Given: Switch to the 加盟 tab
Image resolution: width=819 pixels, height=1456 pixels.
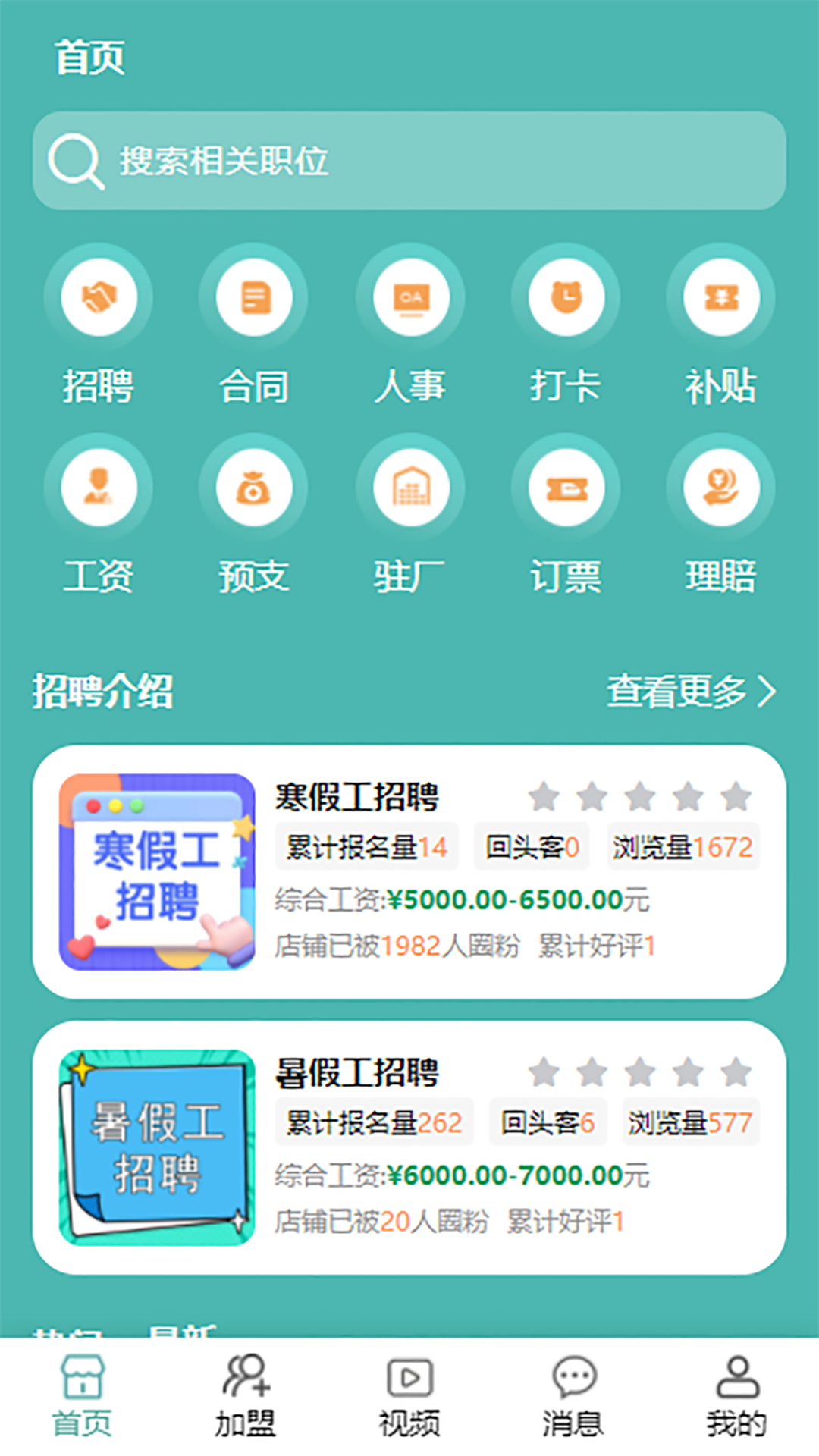Looking at the screenshot, I should 246,1397.
